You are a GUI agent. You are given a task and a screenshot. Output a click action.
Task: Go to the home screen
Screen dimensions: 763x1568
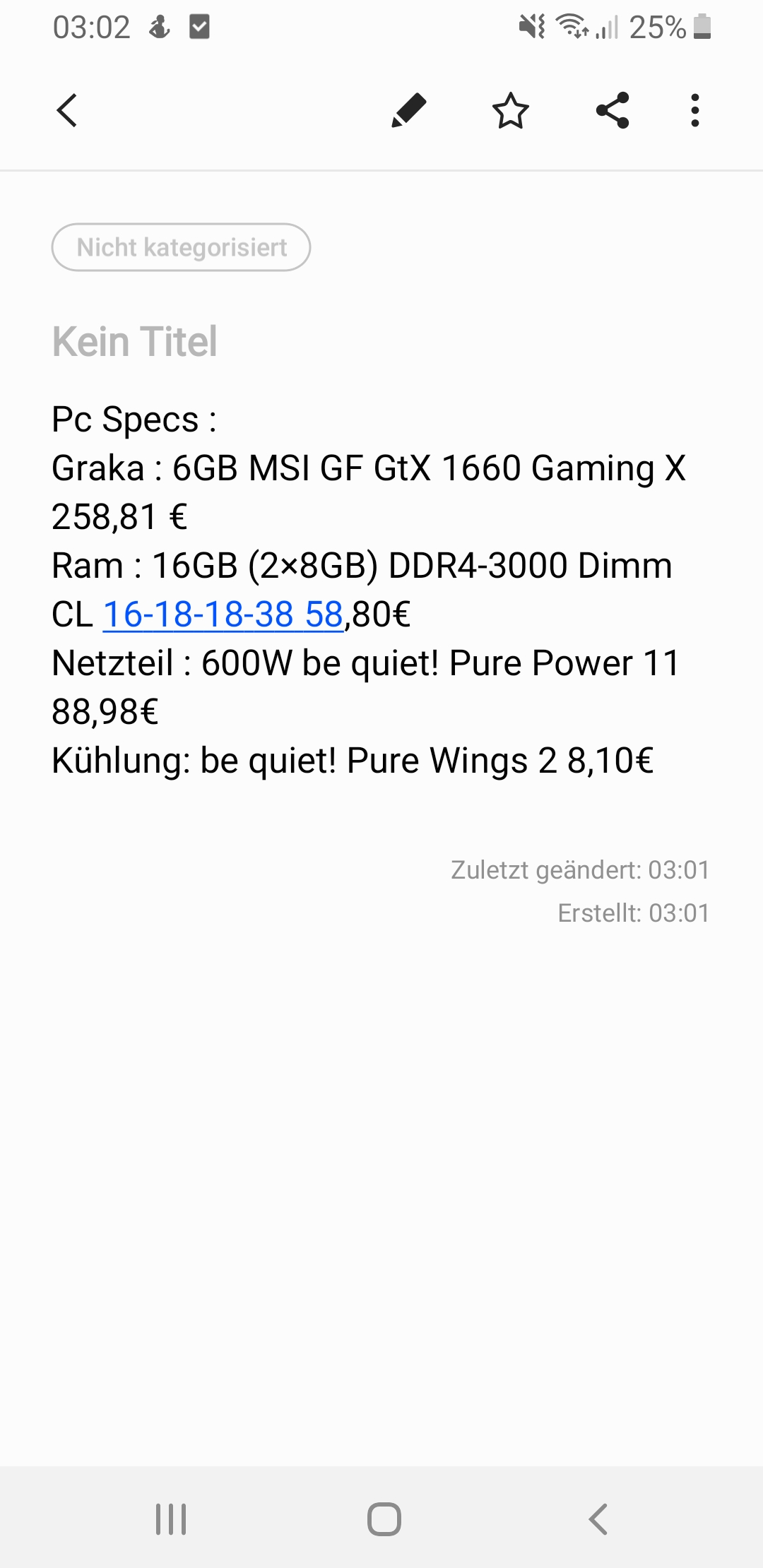tap(384, 1519)
